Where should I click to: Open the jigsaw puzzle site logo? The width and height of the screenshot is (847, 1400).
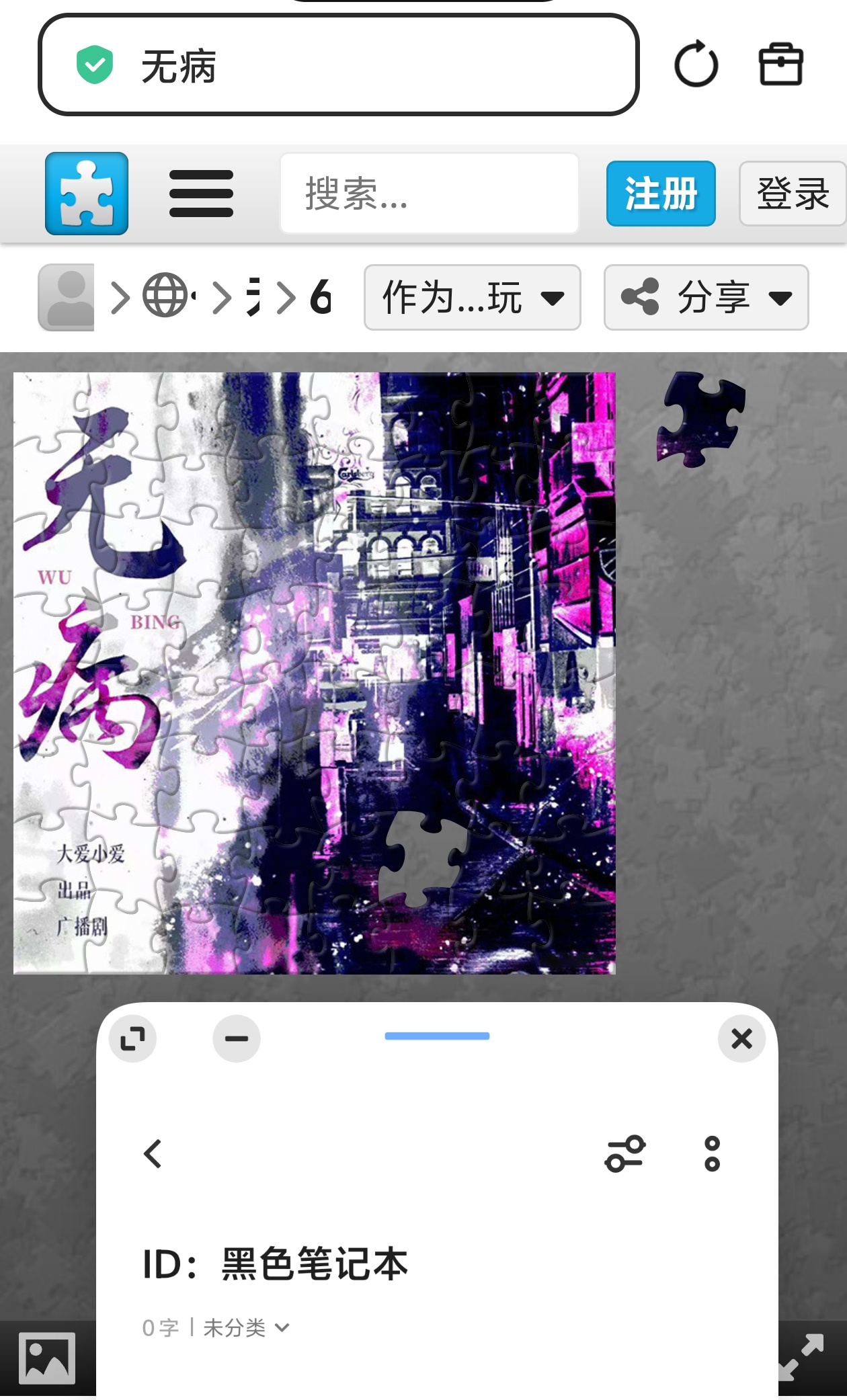(x=87, y=194)
